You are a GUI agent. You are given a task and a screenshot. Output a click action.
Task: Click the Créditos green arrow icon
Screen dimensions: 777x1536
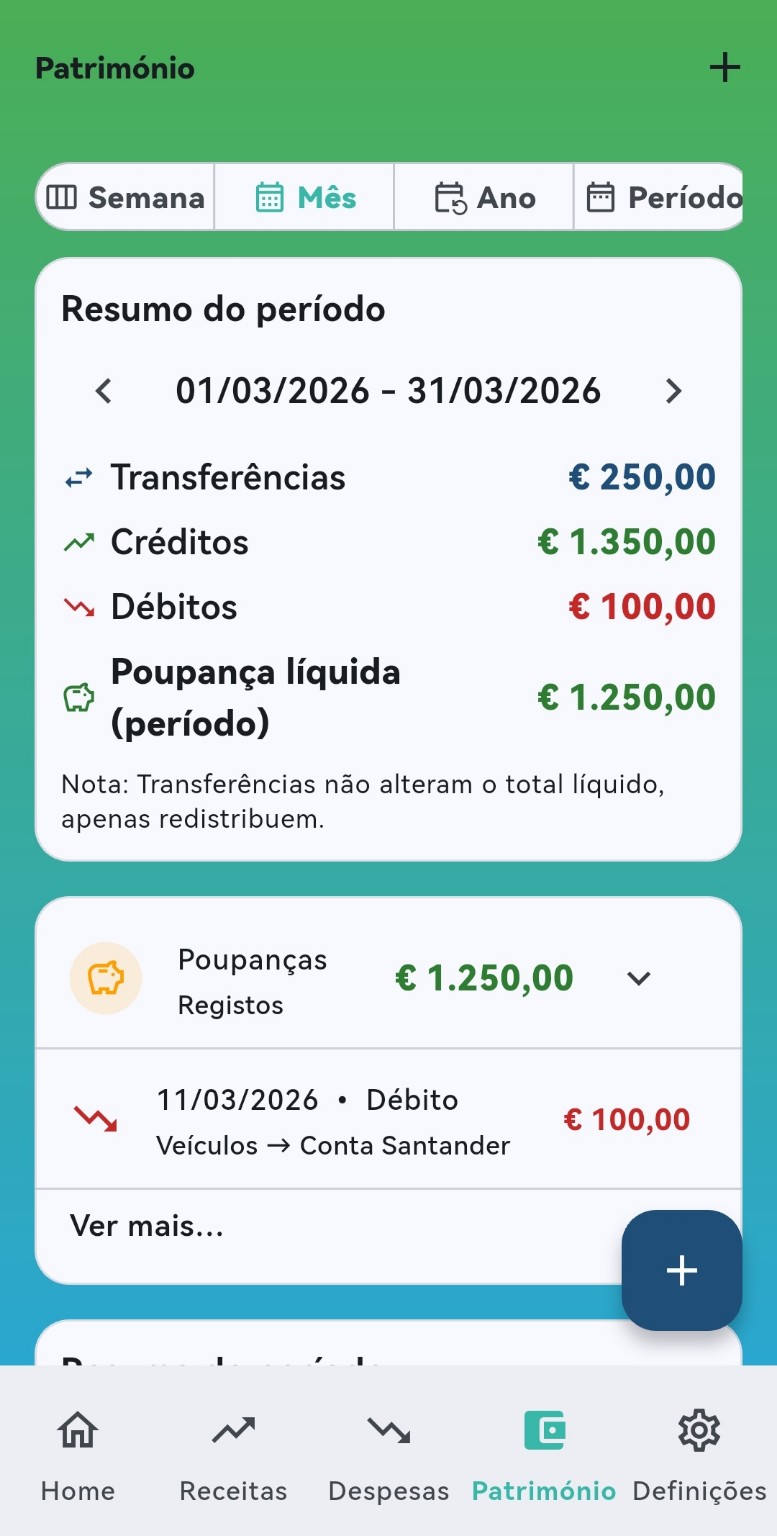pos(80,542)
